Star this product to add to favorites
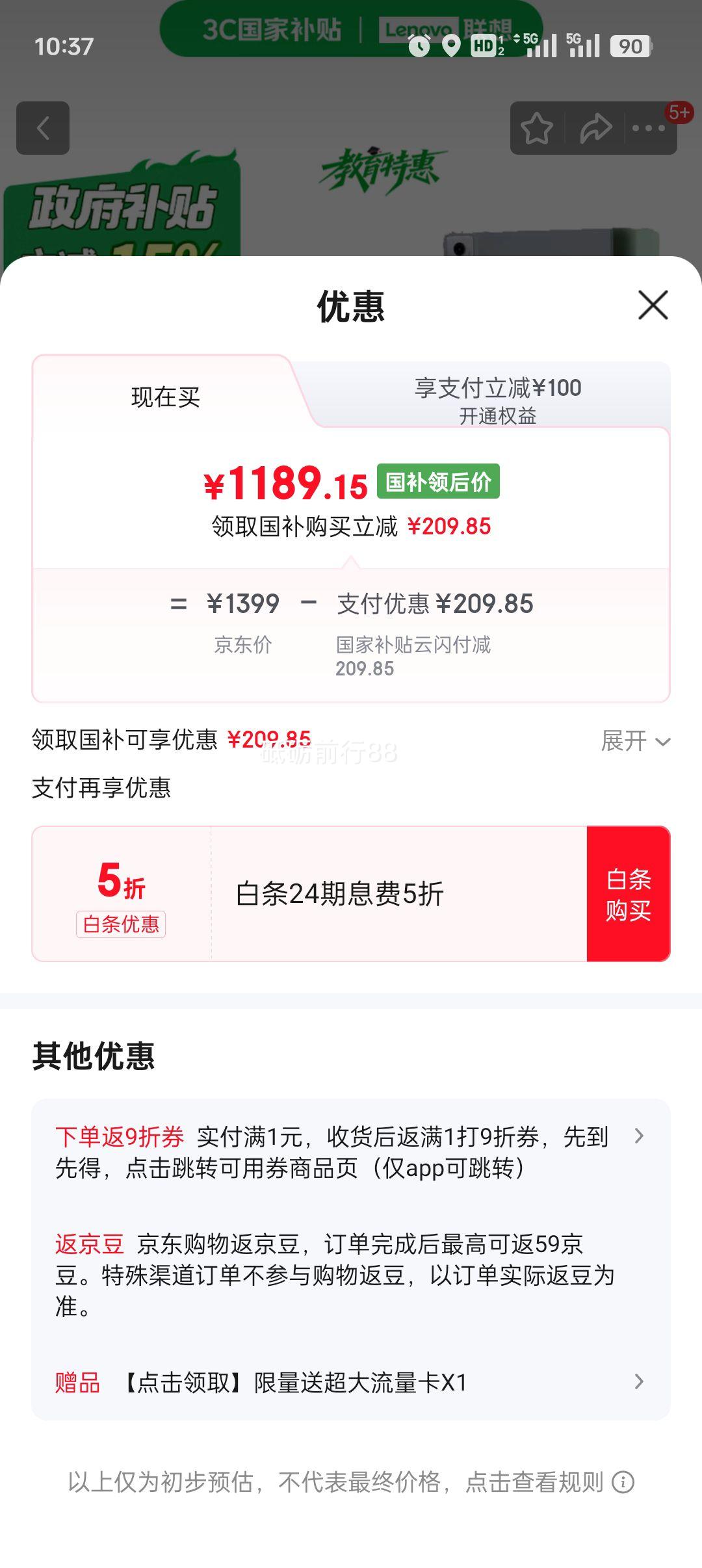 (536, 128)
